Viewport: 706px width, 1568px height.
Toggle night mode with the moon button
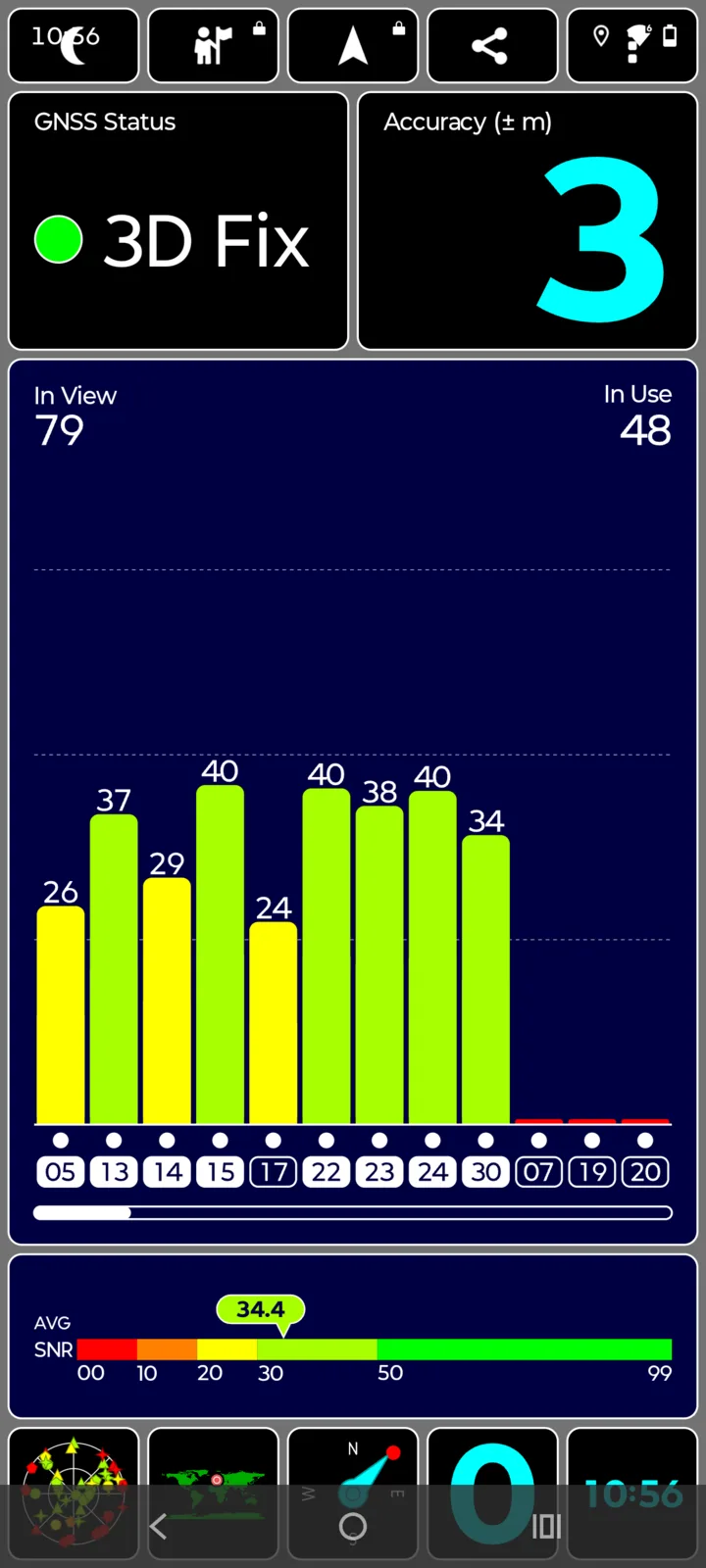click(74, 45)
